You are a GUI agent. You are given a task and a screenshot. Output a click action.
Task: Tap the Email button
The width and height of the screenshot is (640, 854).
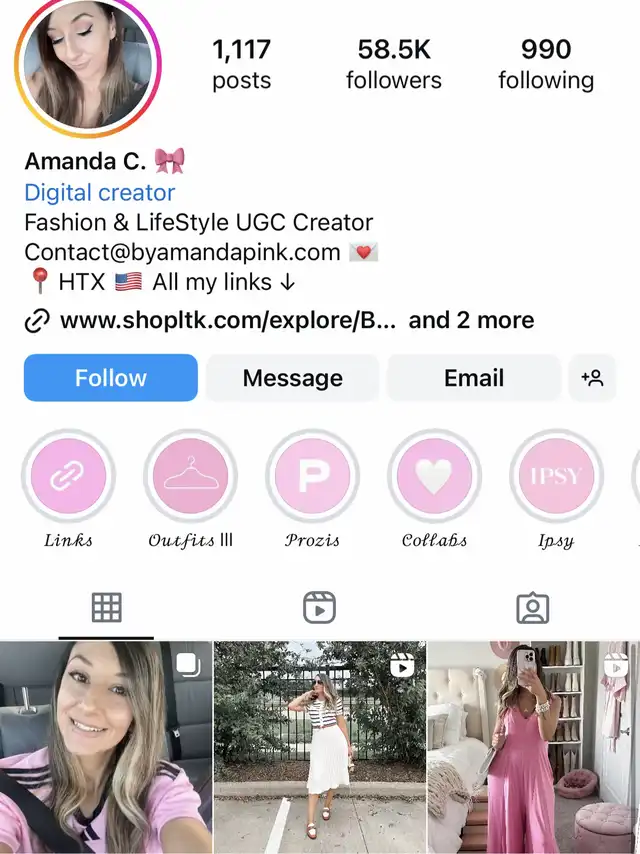(473, 378)
